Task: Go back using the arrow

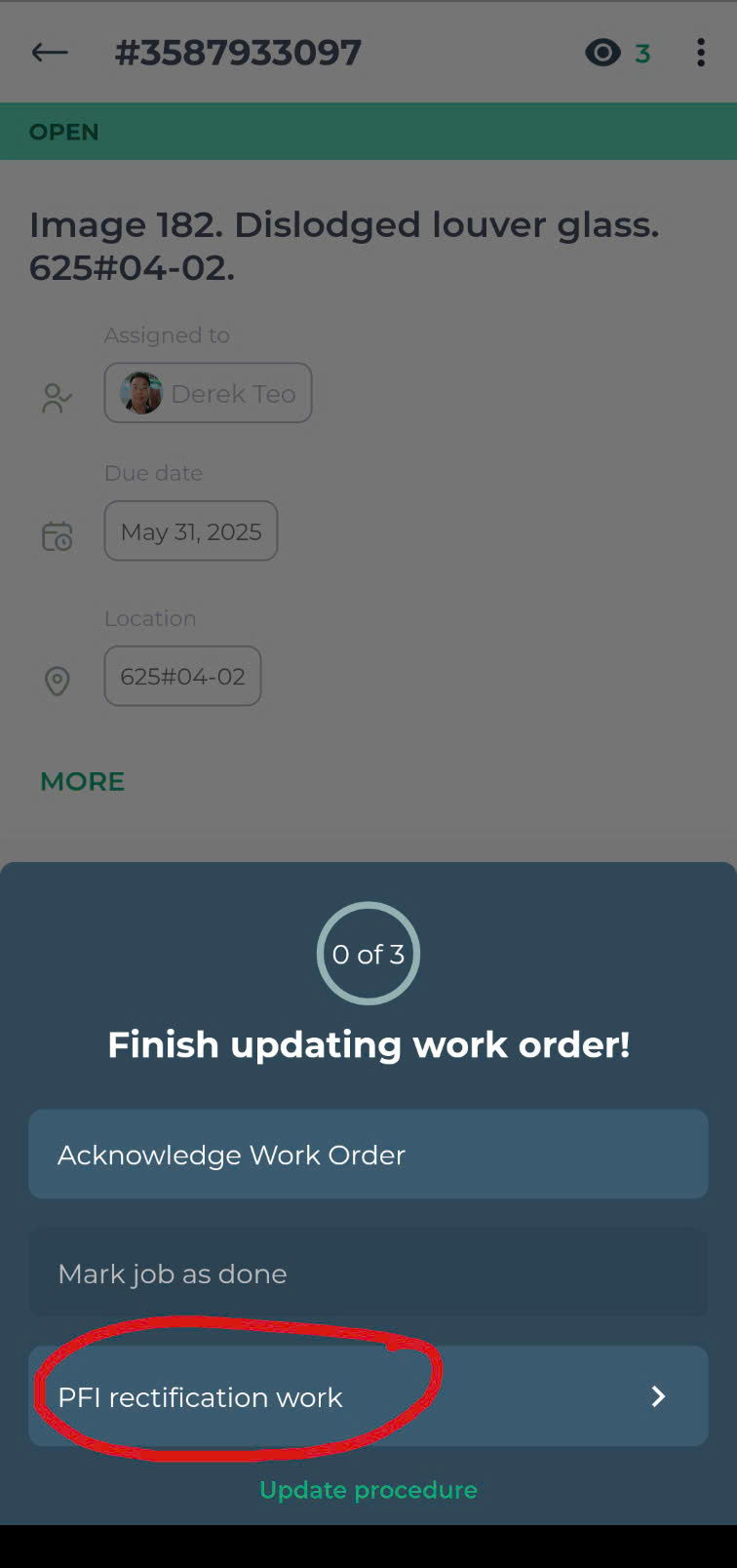Action: click(x=50, y=53)
